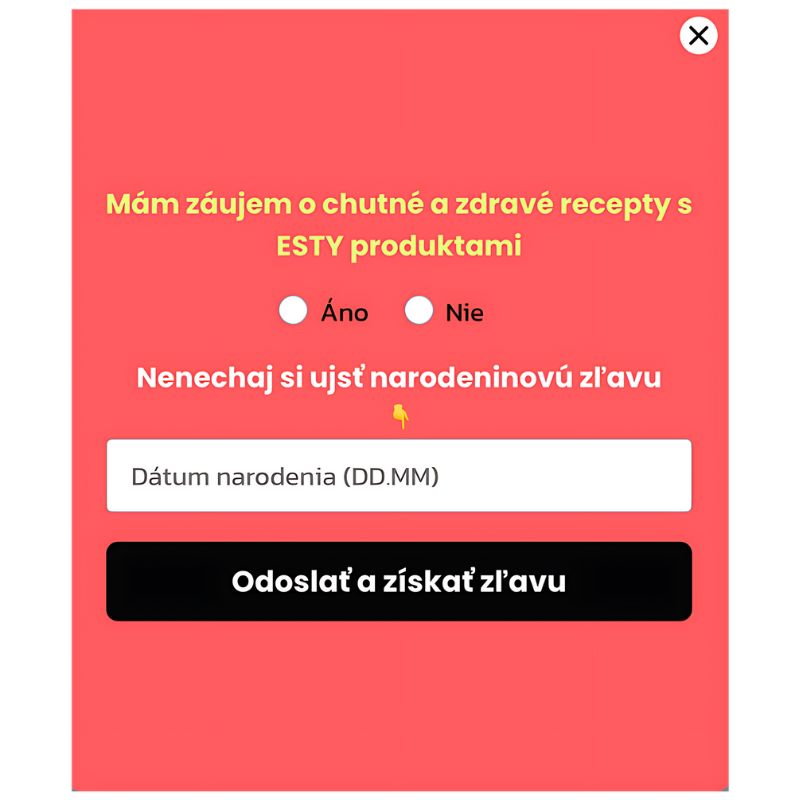Close the popup with the X button
Viewport: 800px width, 800px height.
(x=698, y=36)
